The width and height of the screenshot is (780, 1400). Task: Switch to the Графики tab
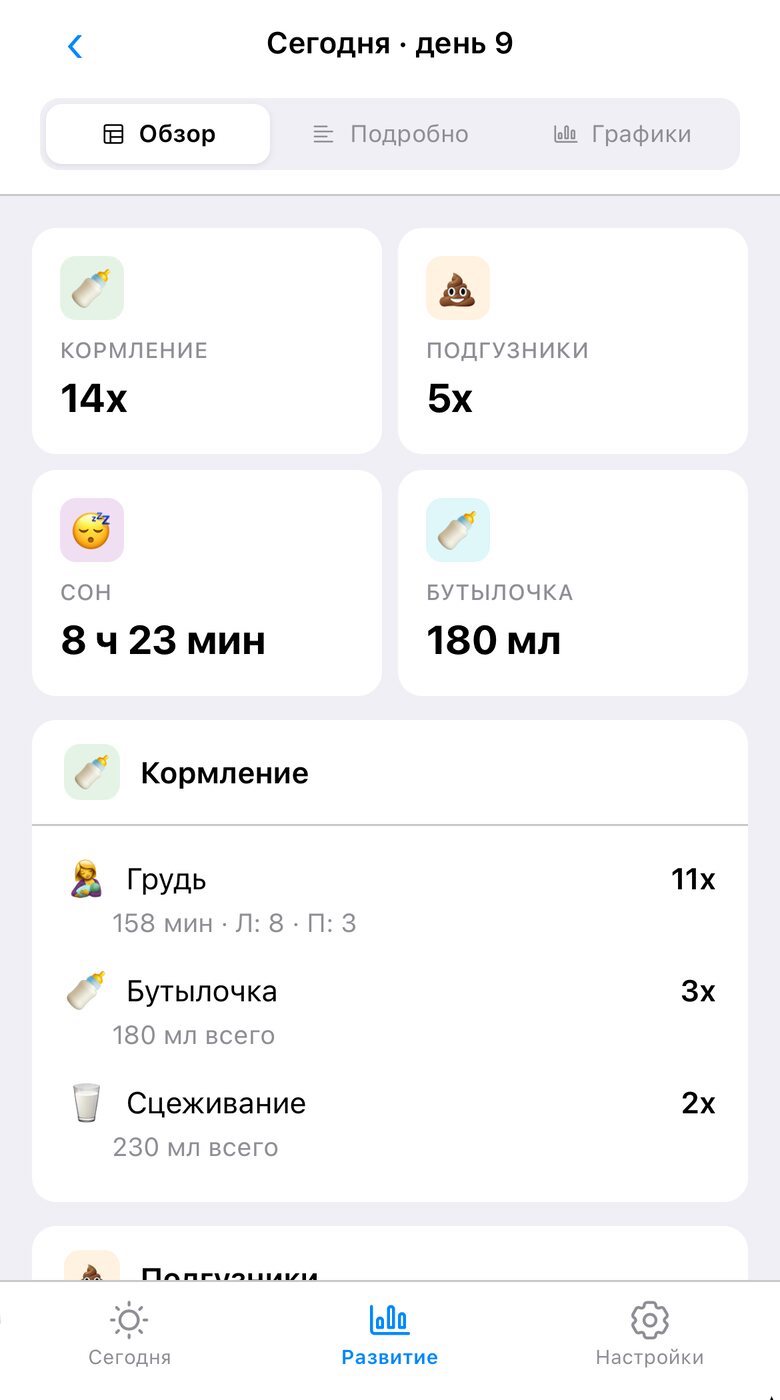(x=622, y=133)
